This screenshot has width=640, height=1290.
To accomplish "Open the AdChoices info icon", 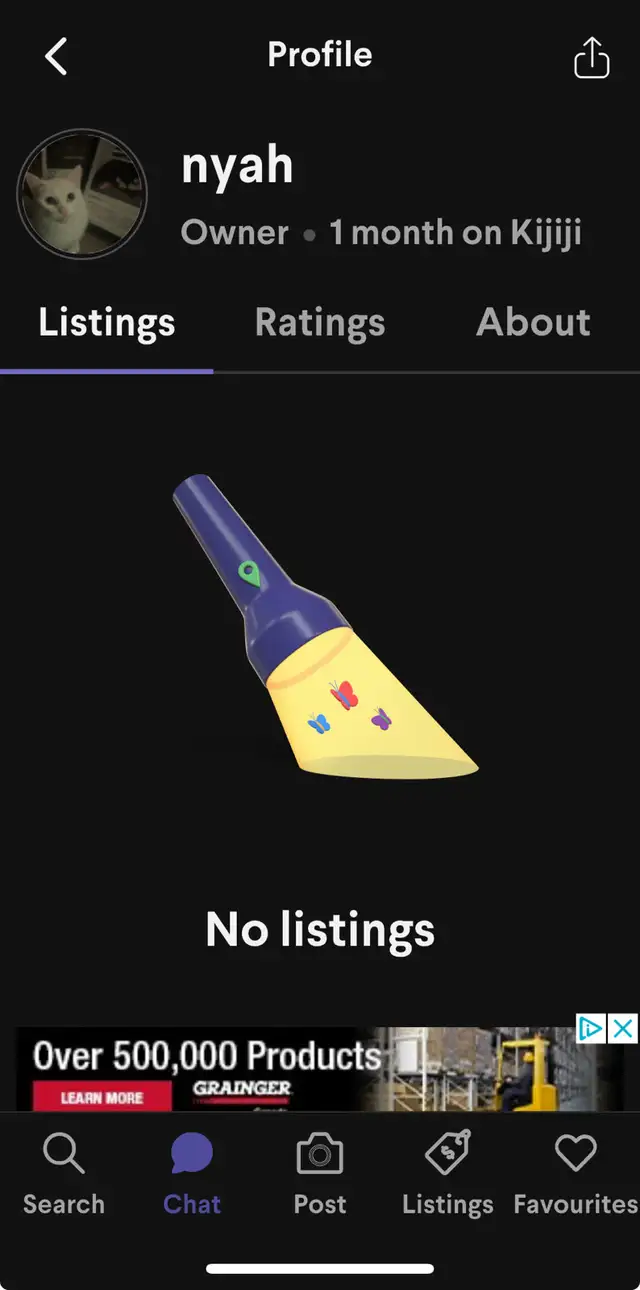I will point(591,1028).
